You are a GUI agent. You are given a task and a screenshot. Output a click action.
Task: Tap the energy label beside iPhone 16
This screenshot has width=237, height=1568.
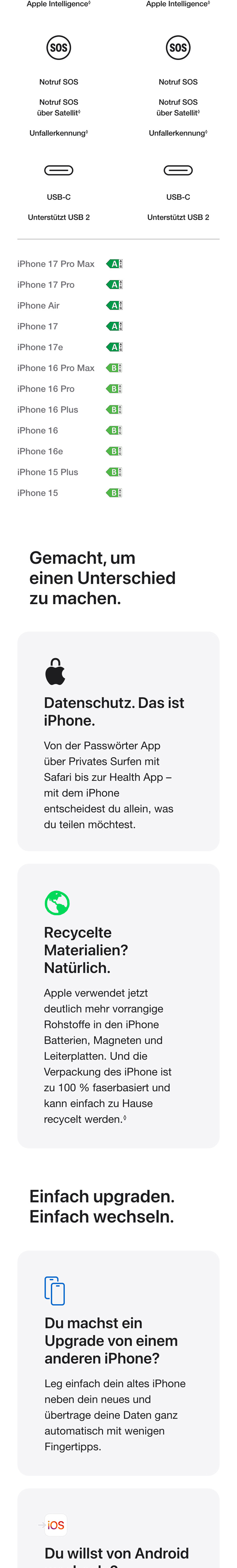click(115, 430)
